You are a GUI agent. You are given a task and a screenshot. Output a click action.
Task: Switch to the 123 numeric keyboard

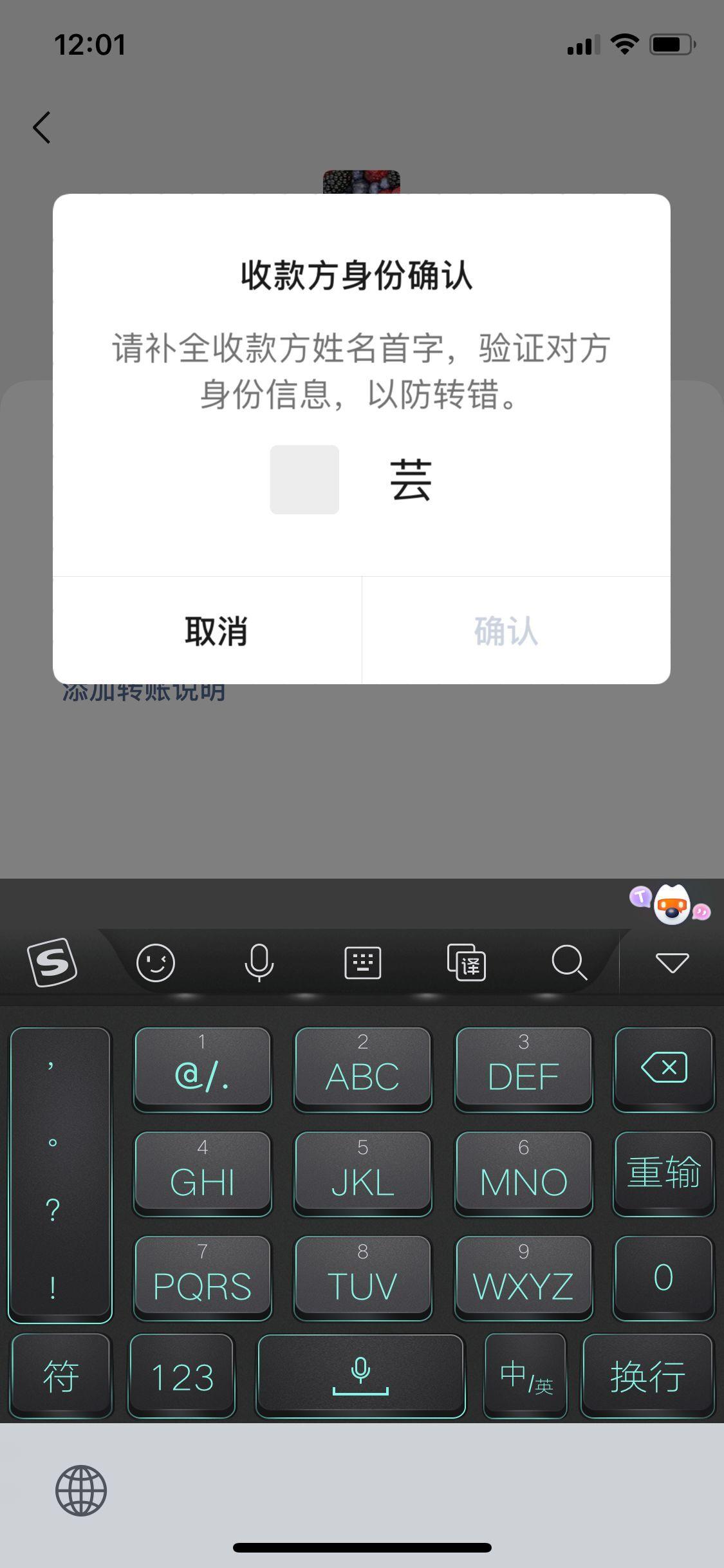[x=182, y=1376]
